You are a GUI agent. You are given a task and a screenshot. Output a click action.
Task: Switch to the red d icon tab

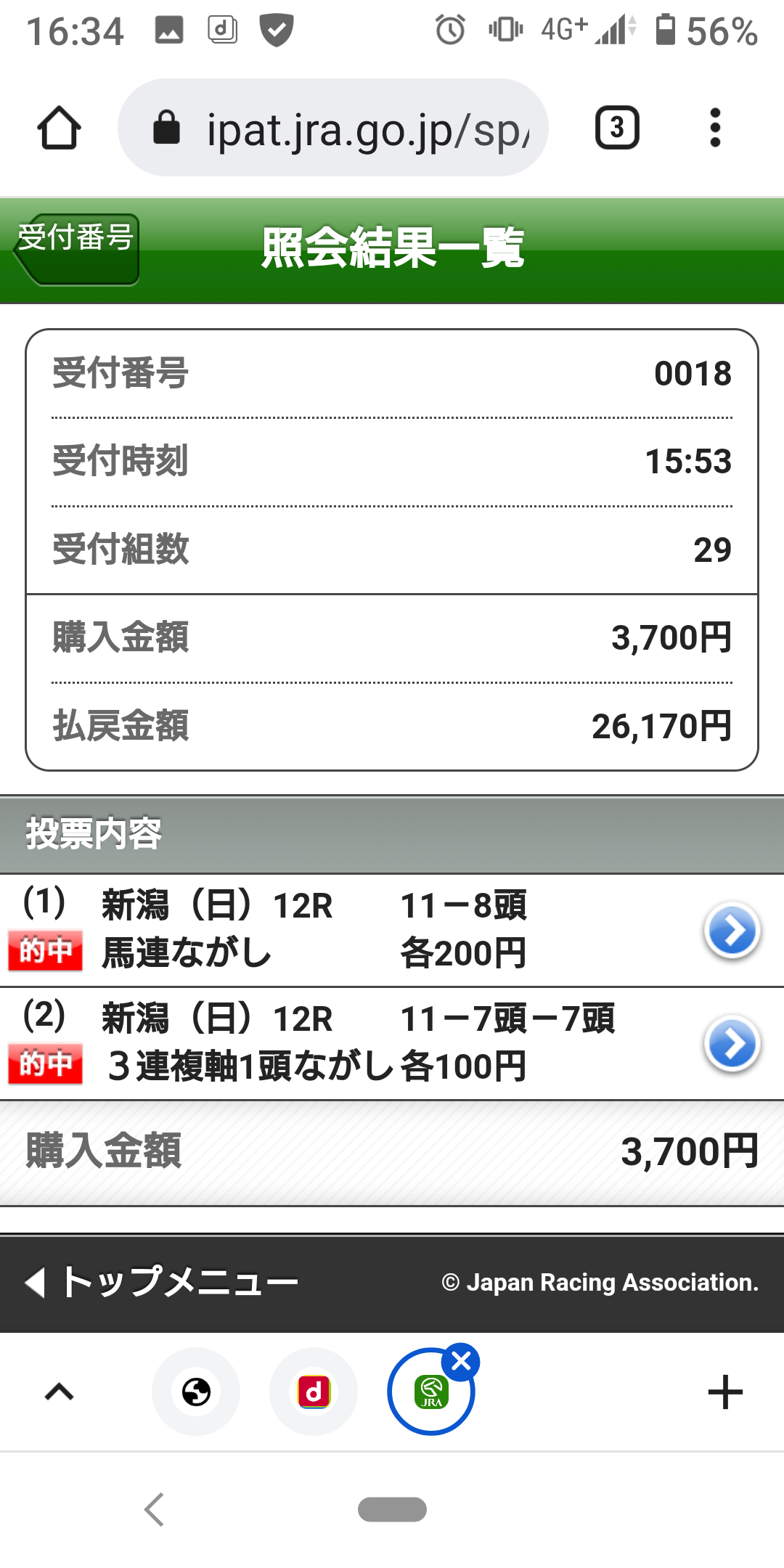314,1392
